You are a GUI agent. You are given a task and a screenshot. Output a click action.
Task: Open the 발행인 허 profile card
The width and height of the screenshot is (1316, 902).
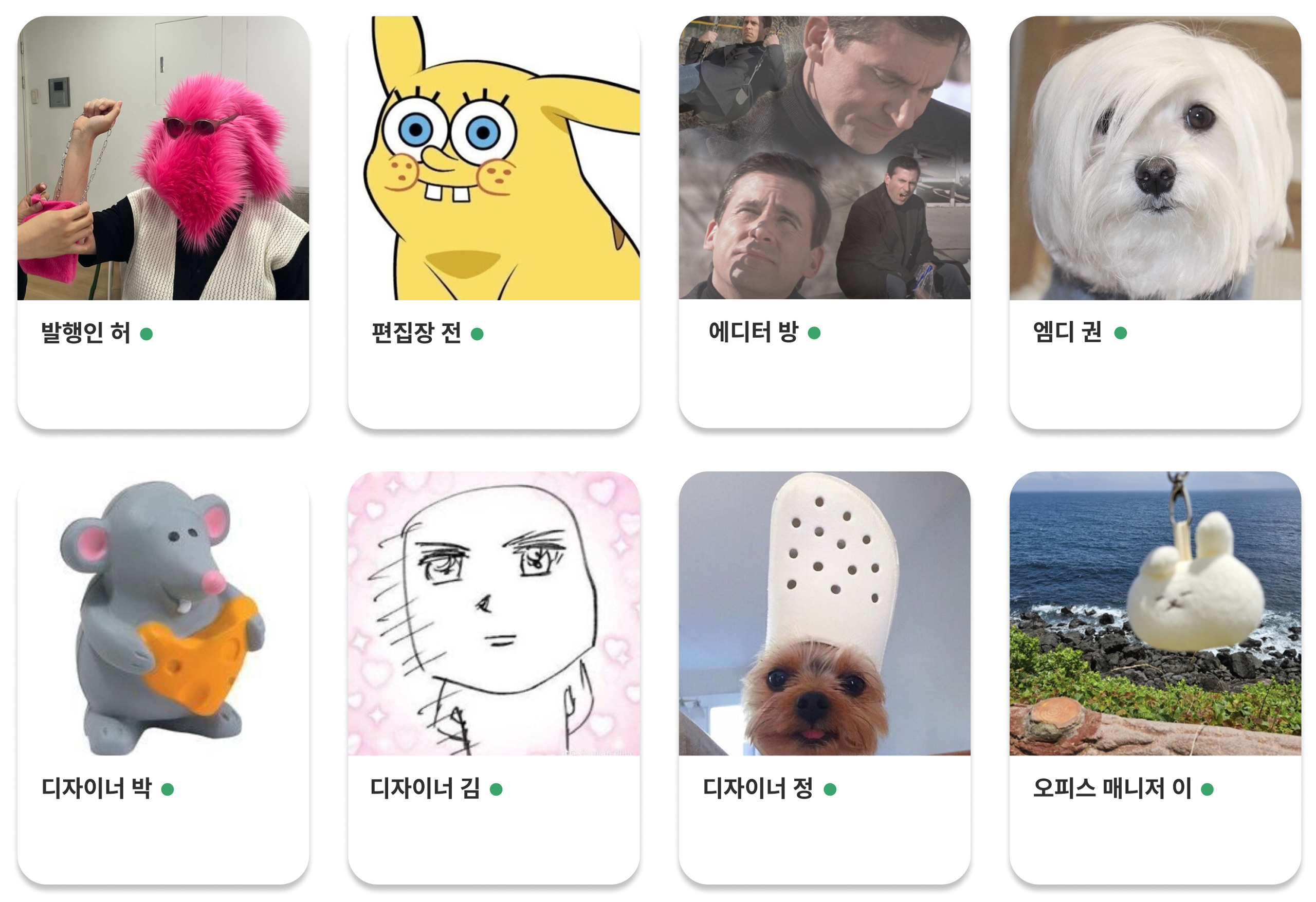tap(163, 222)
